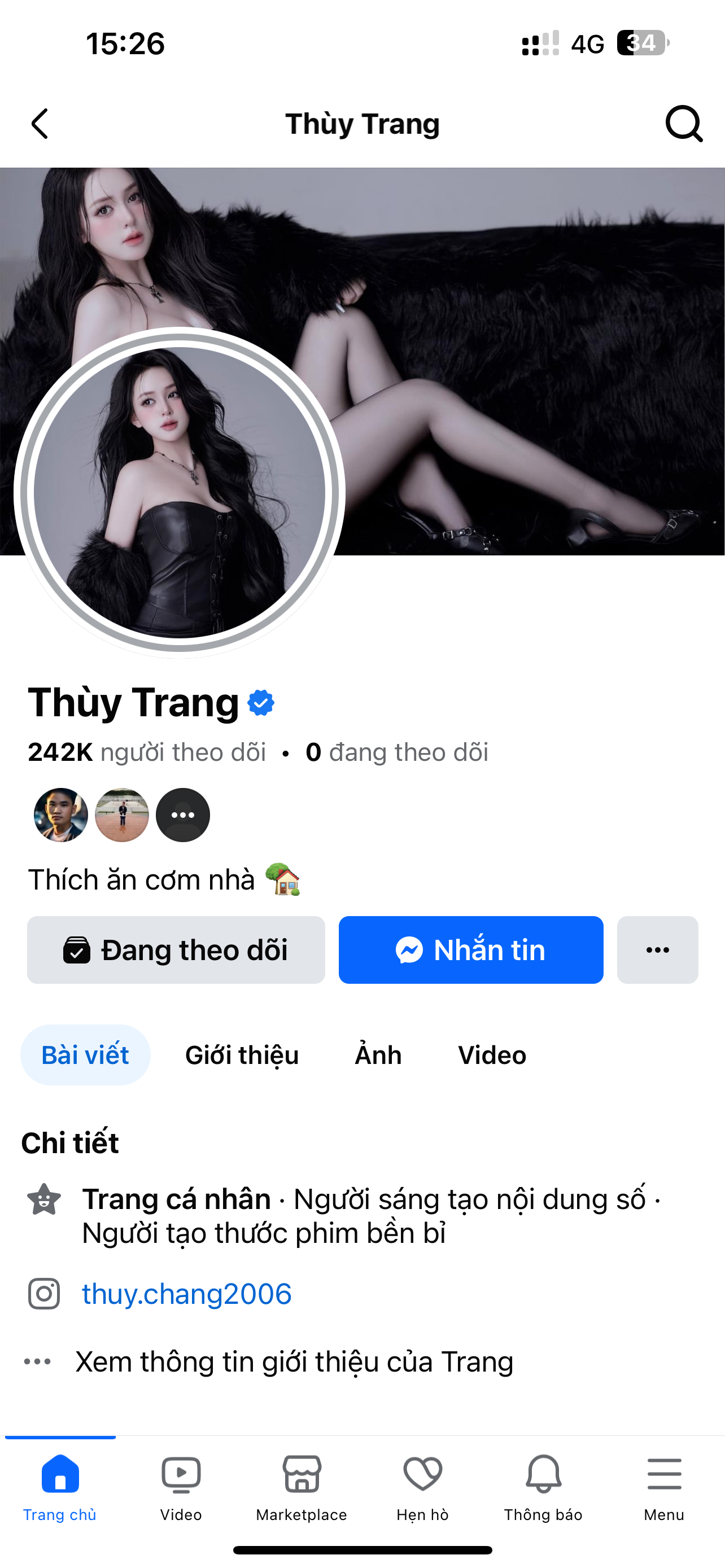Switch to the Giới thiệu tab
The width and height of the screenshot is (725, 1568).
[x=242, y=1055]
